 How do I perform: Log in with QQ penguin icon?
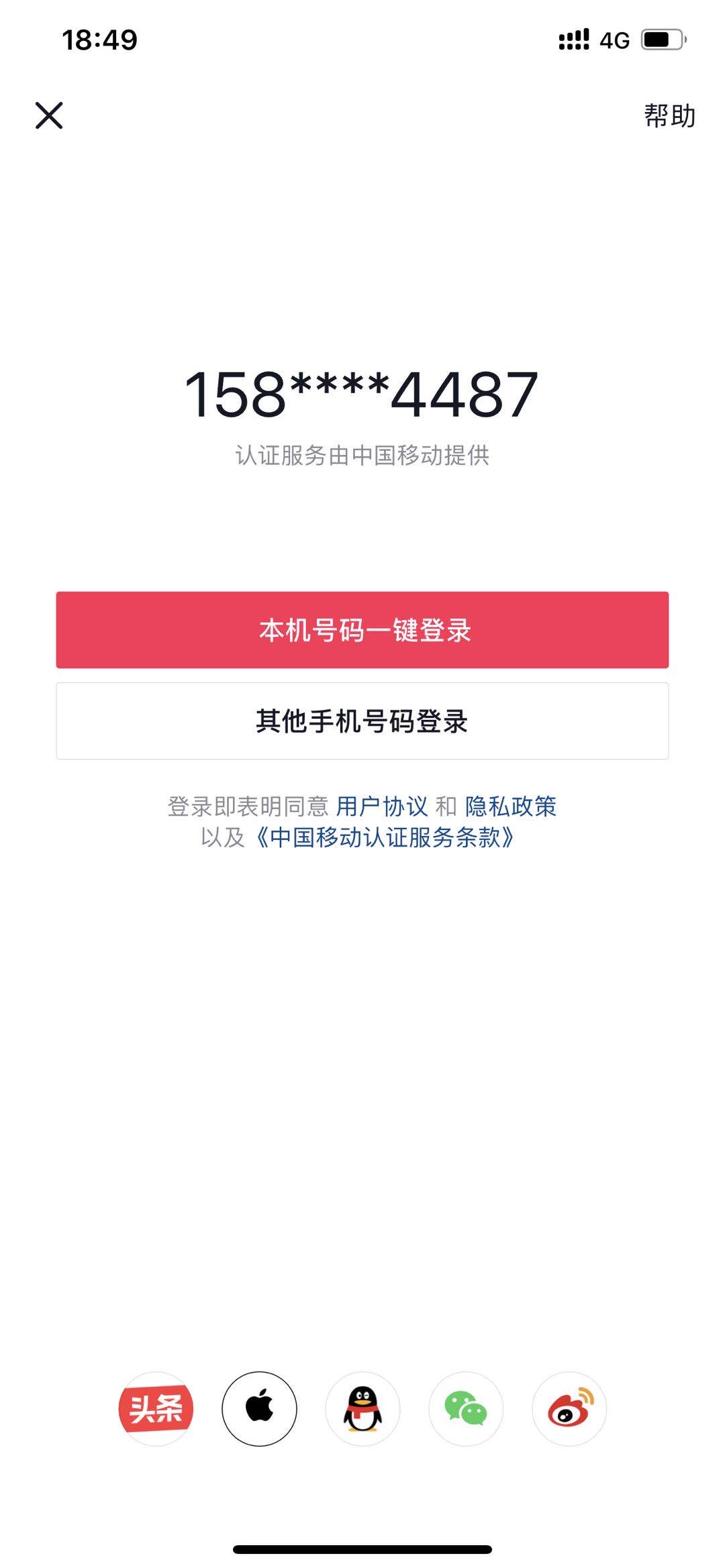[362, 1408]
